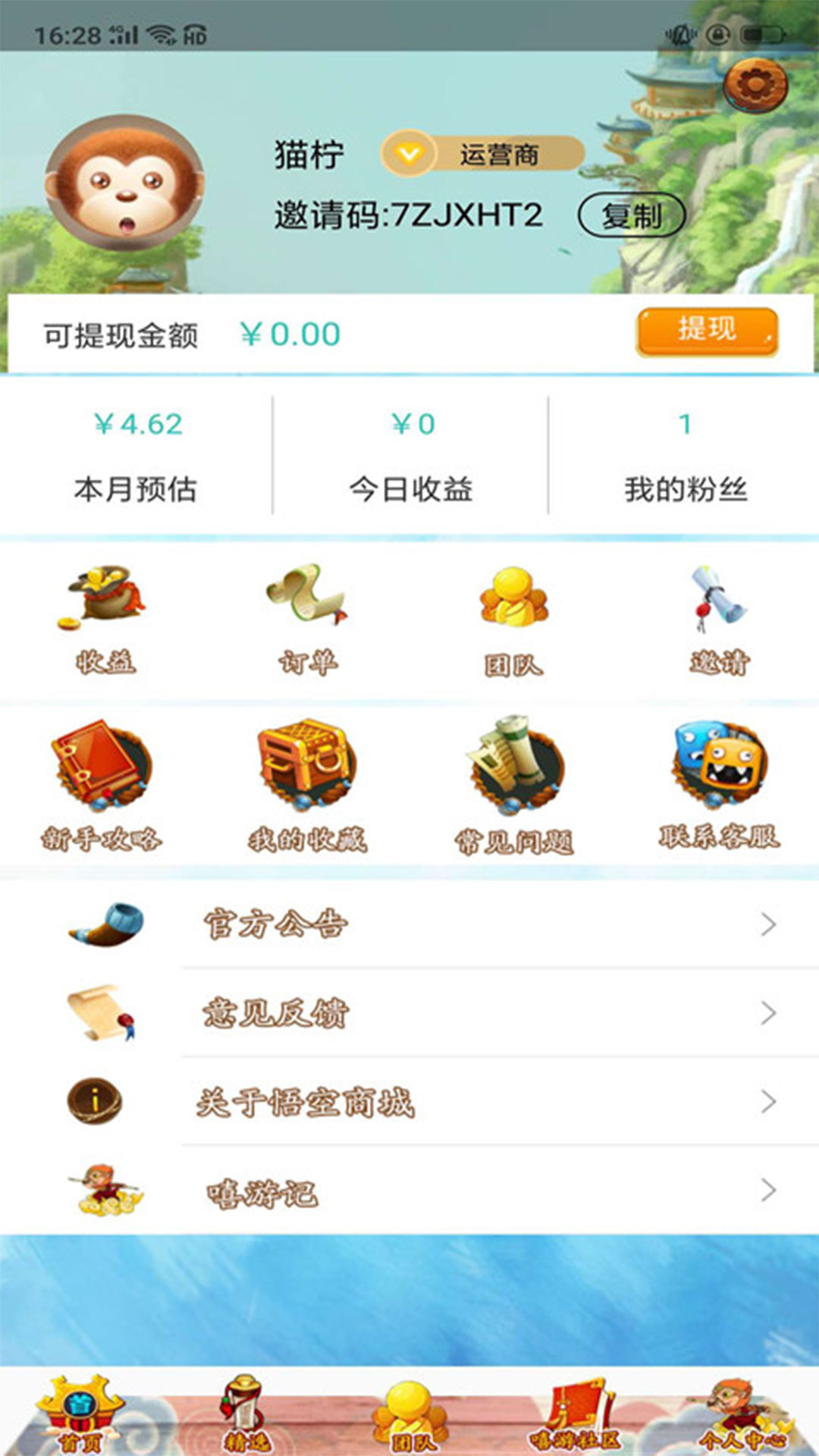Open 常见问题 FAQ

point(514,786)
